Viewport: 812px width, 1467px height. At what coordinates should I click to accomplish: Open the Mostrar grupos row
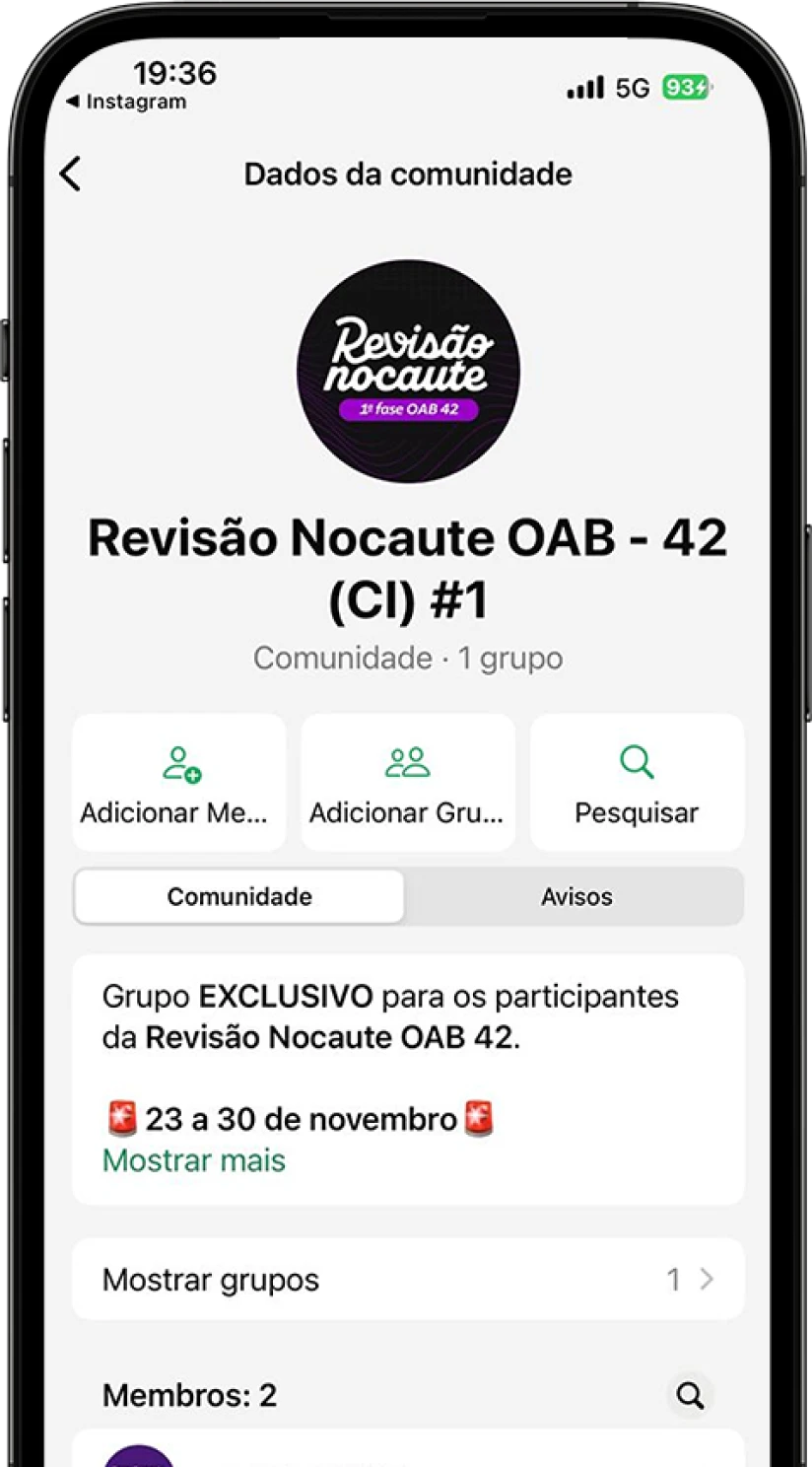click(407, 1280)
